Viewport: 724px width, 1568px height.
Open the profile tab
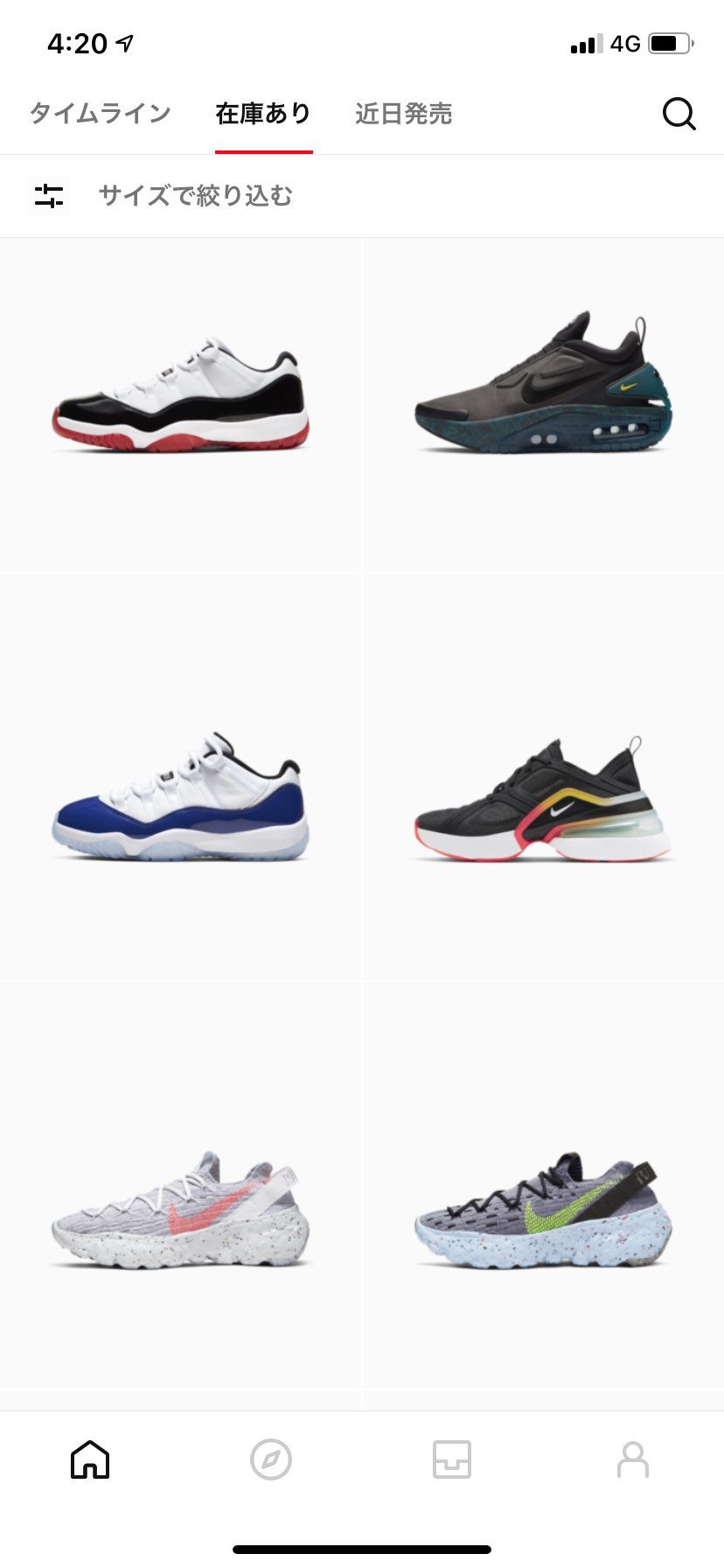tap(633, 1459)
